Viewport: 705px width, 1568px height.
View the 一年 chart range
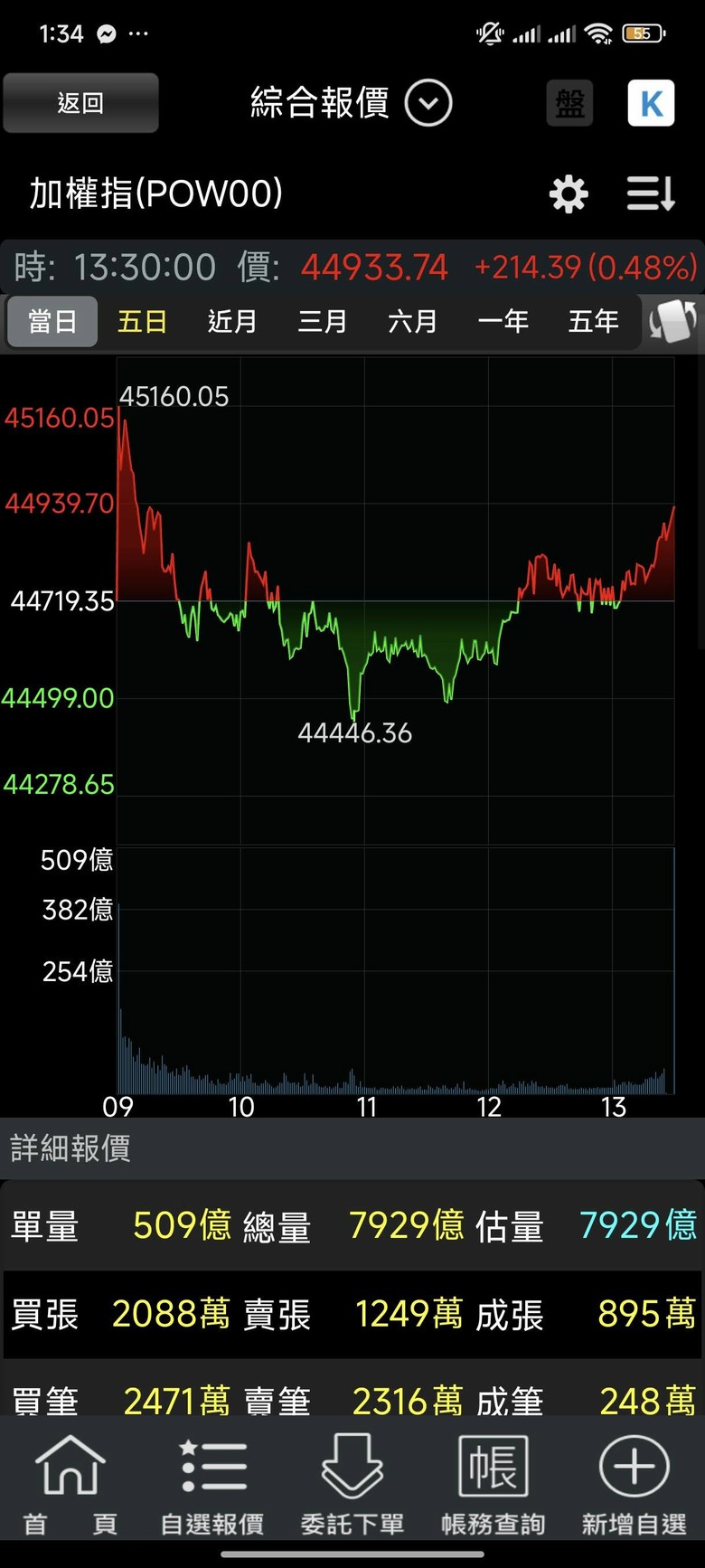click(x=503, y=321)
